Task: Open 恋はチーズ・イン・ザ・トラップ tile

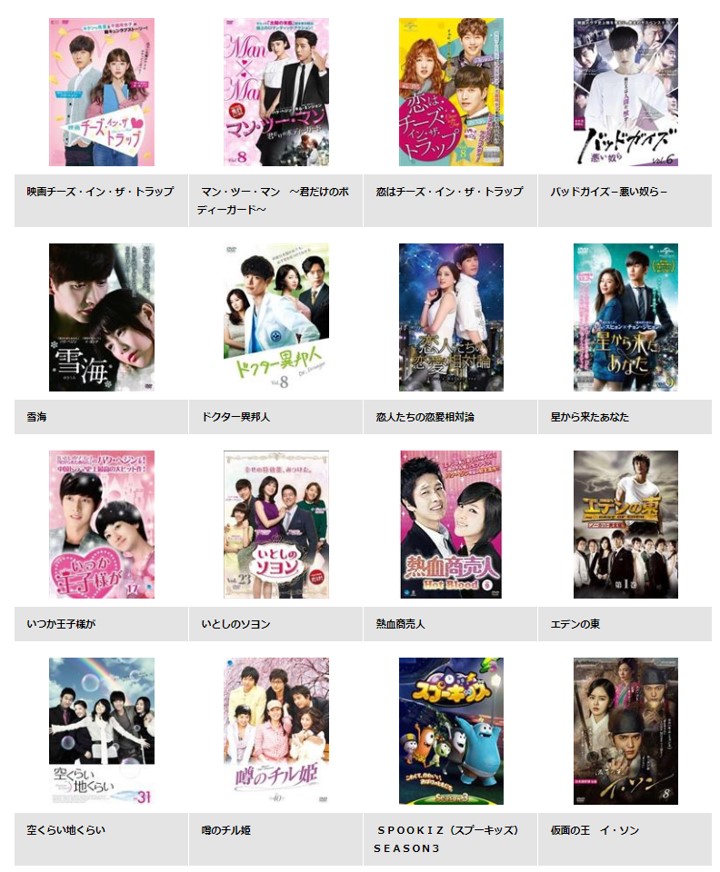Action: click(450, 92)
